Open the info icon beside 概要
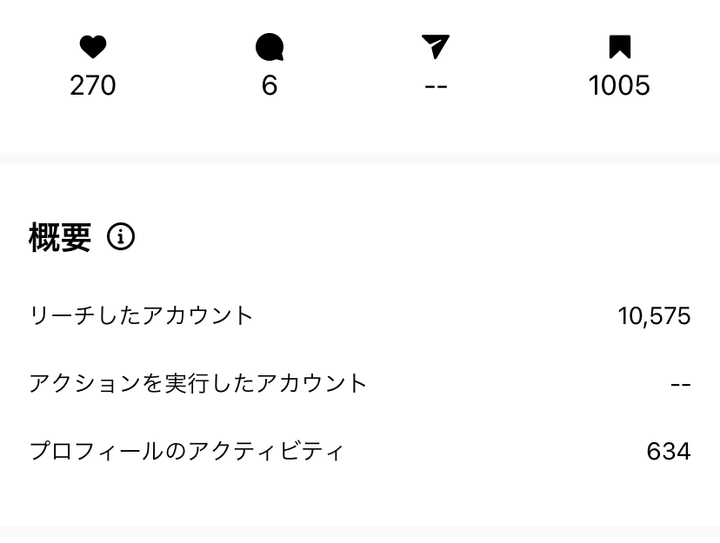The width and height of the screenshot is (720, 543). pyautogui.click(x=121, y=237)
